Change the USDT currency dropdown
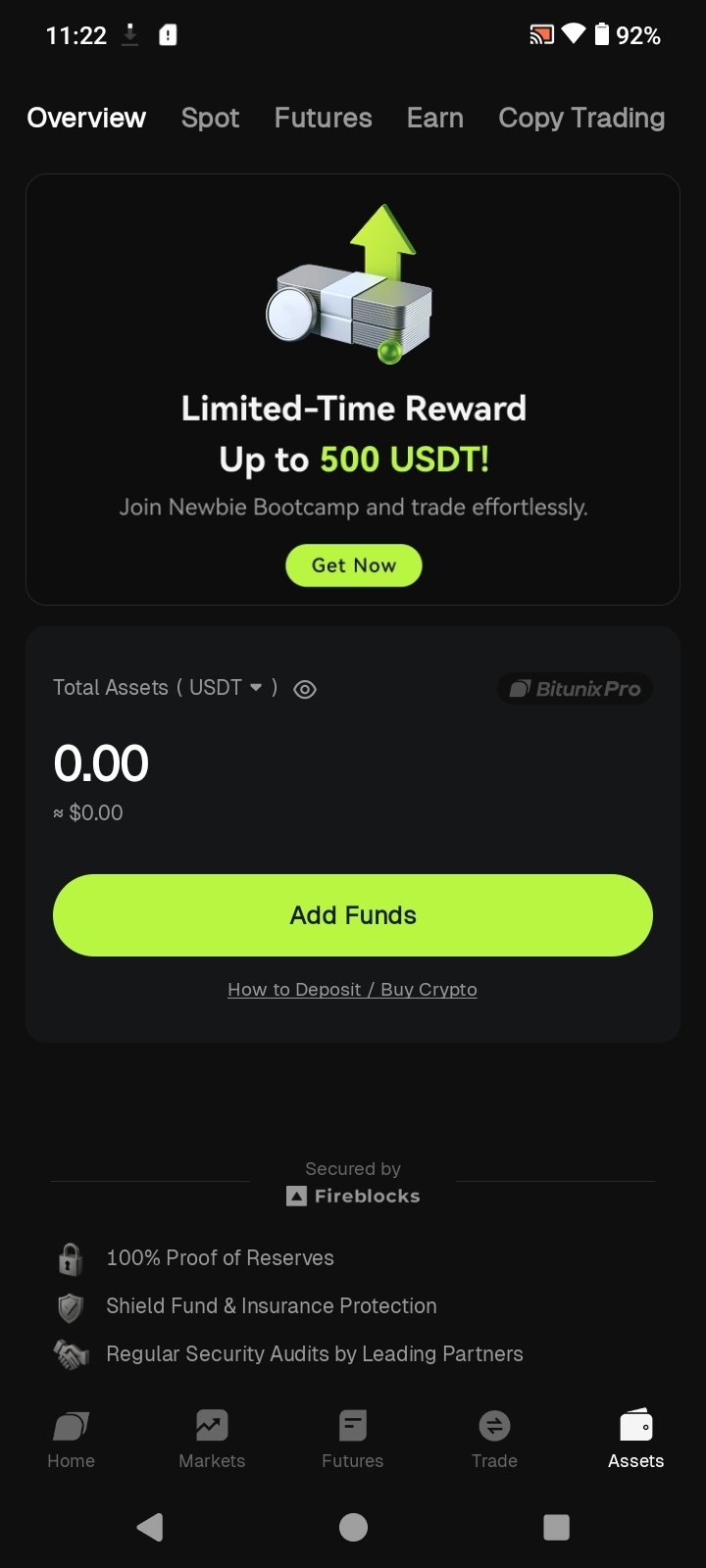Viewport: 706px width, 1568px height. 227,688
